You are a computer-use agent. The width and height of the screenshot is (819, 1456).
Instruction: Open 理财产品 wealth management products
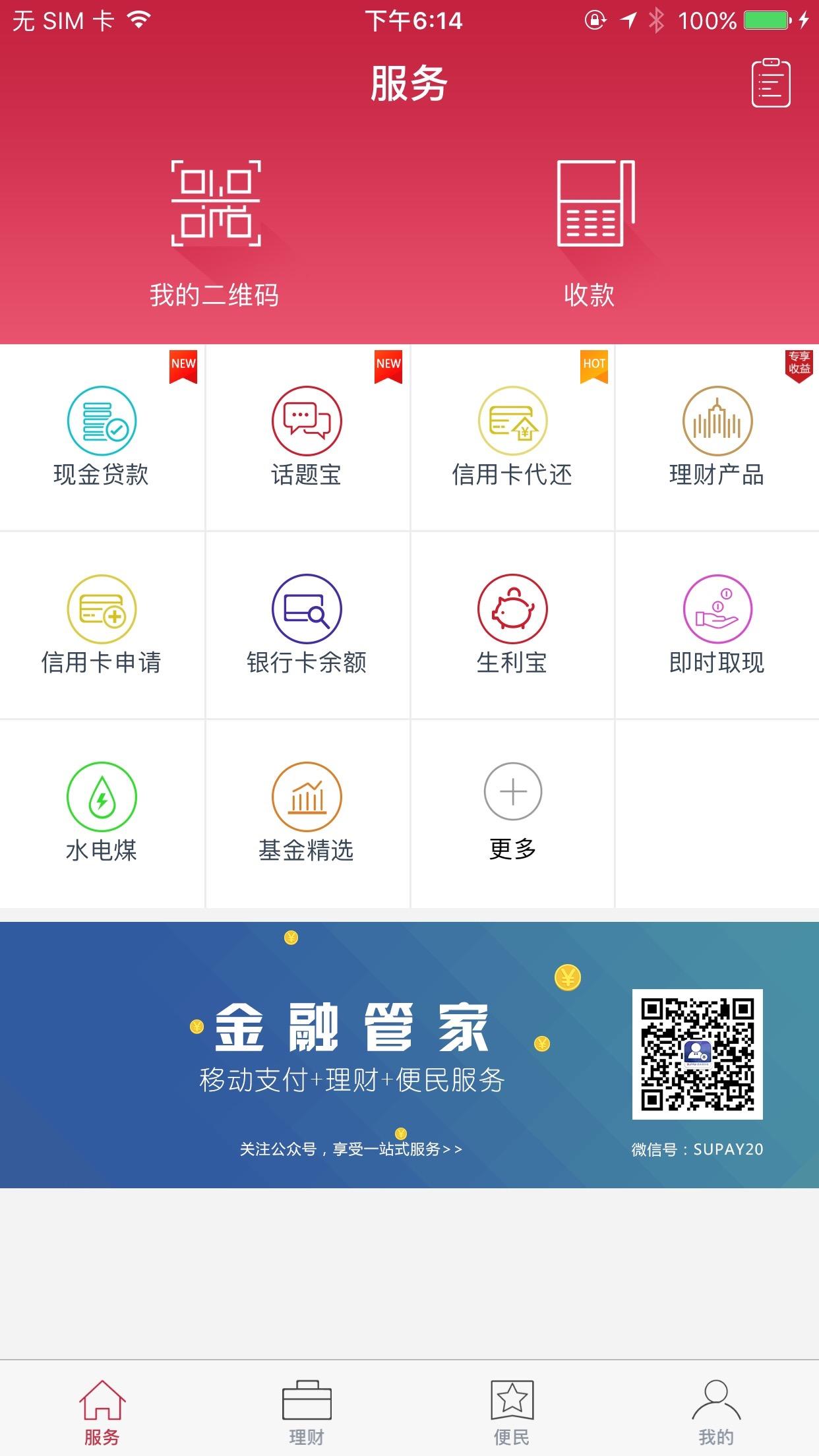tap(717, 435)
